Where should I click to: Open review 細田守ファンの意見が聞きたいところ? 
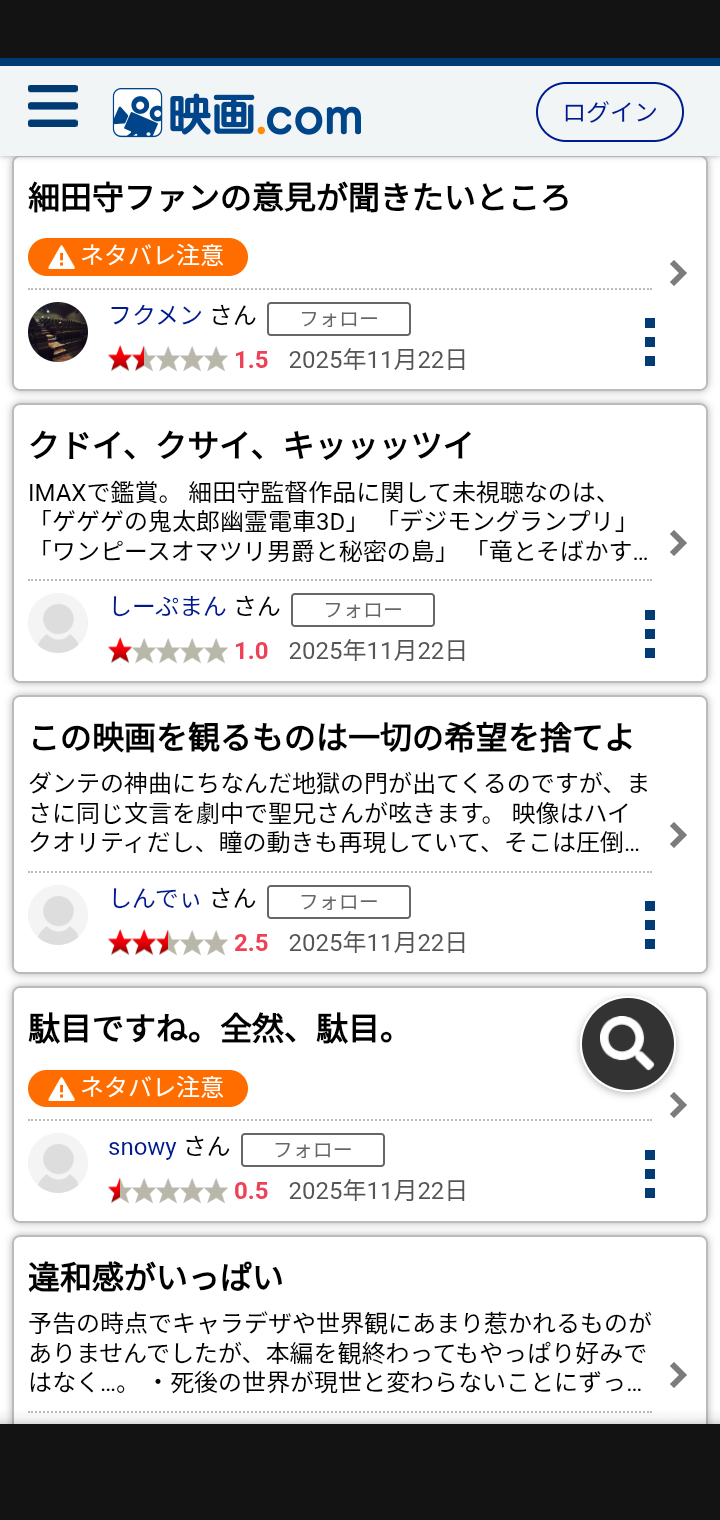(x=300, y=198)
